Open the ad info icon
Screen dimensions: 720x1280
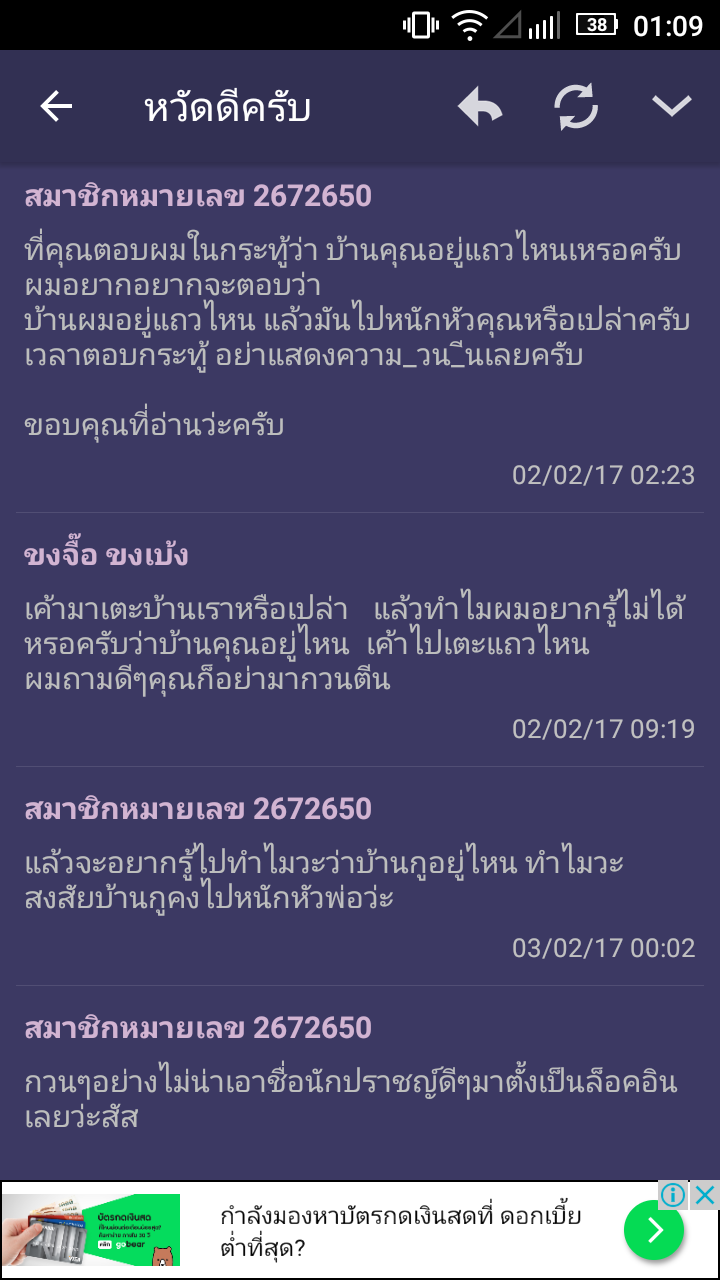674,1195
